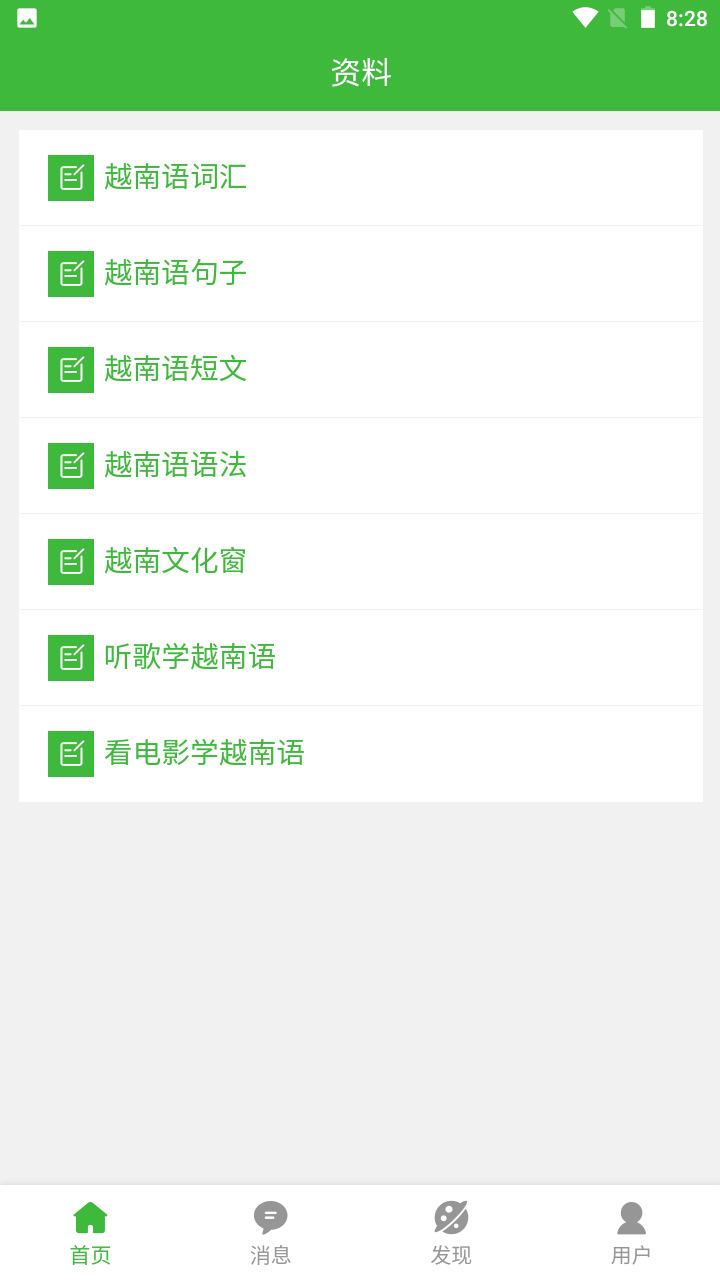This screenshot has width=720, height=1280.
Task: Click the person icon above 用户
Action: 631,1216
